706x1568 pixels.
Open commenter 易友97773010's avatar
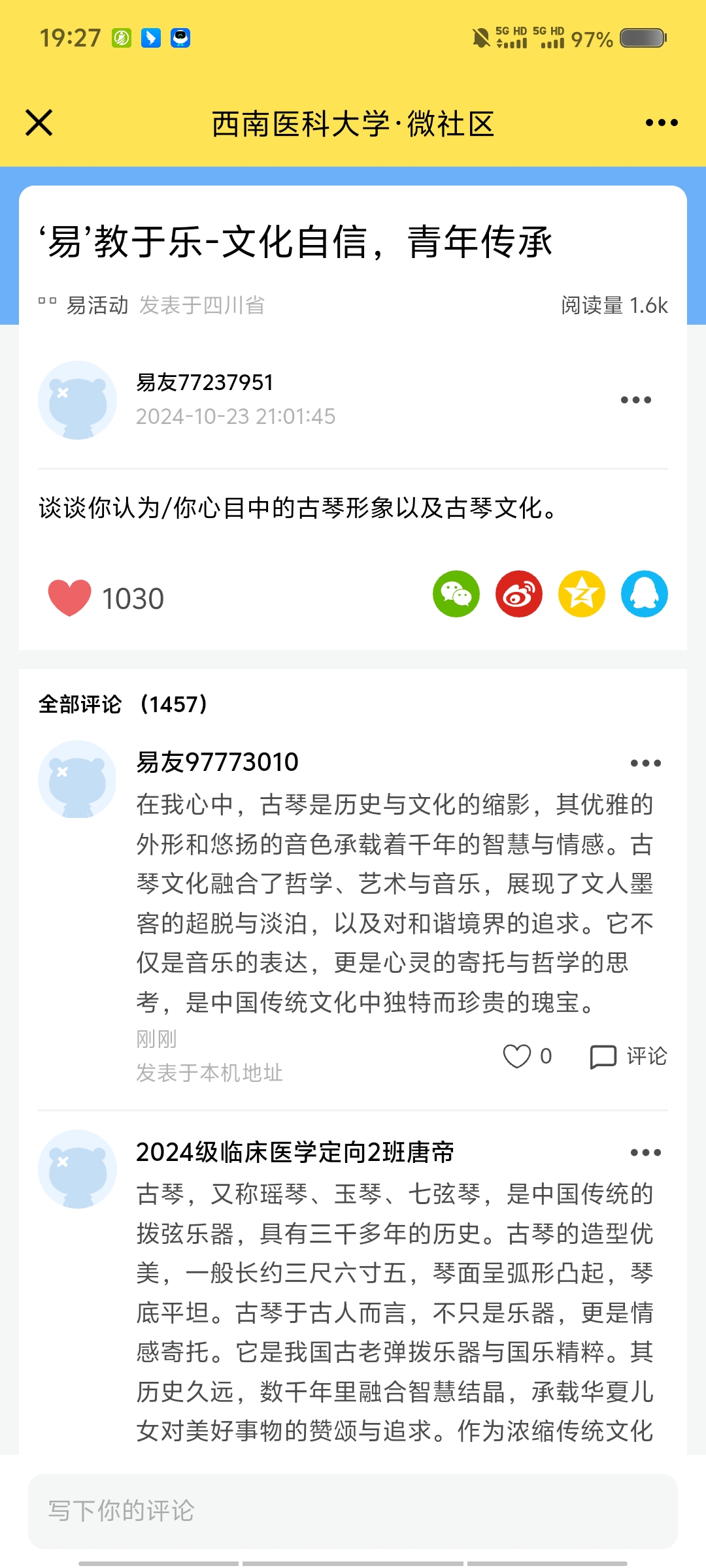click(x=77, y=779)
